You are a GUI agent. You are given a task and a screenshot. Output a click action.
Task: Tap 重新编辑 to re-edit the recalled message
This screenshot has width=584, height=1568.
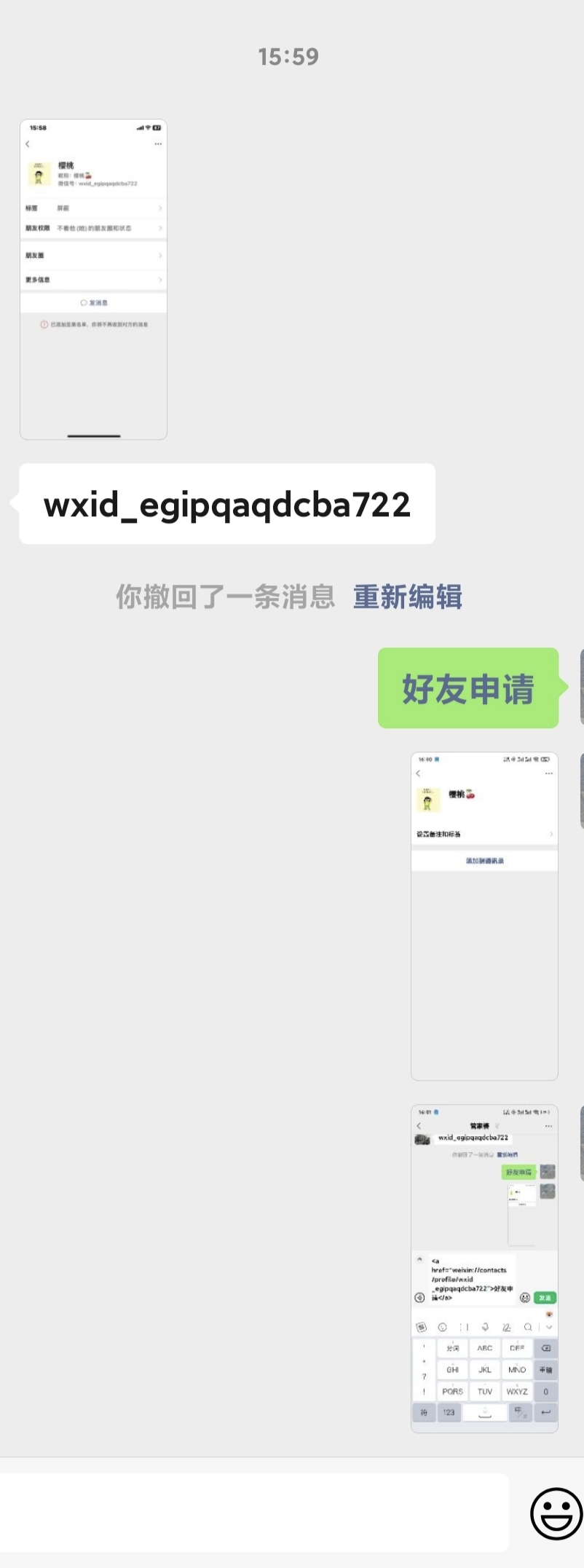pyautogui.click(x=408, y=596)
